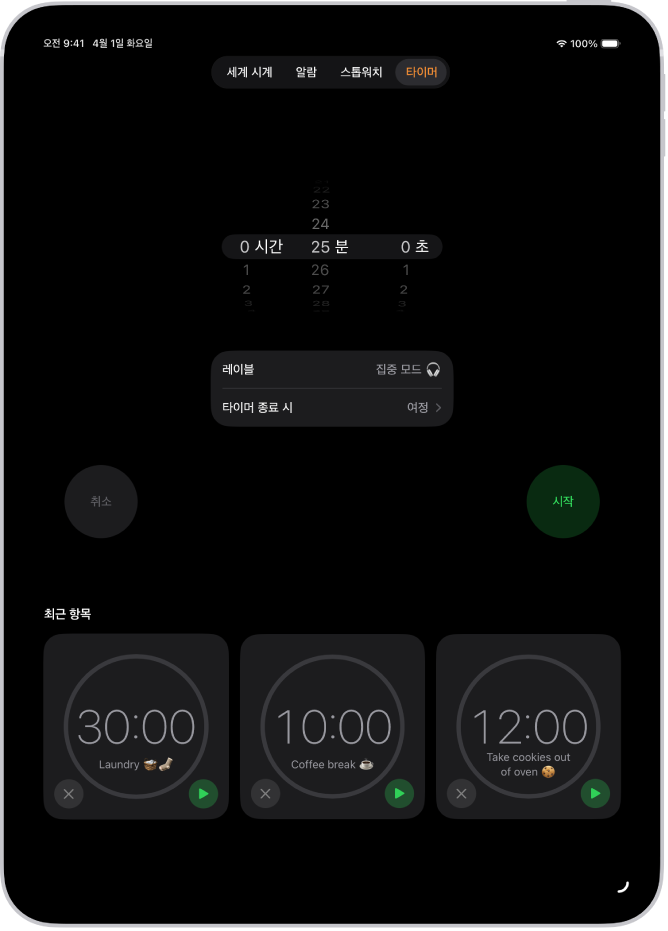Remove the Laundry recent timer
The height and width of the screenshot is (931, 668).
pyautogui.click(x=69, y=794)
